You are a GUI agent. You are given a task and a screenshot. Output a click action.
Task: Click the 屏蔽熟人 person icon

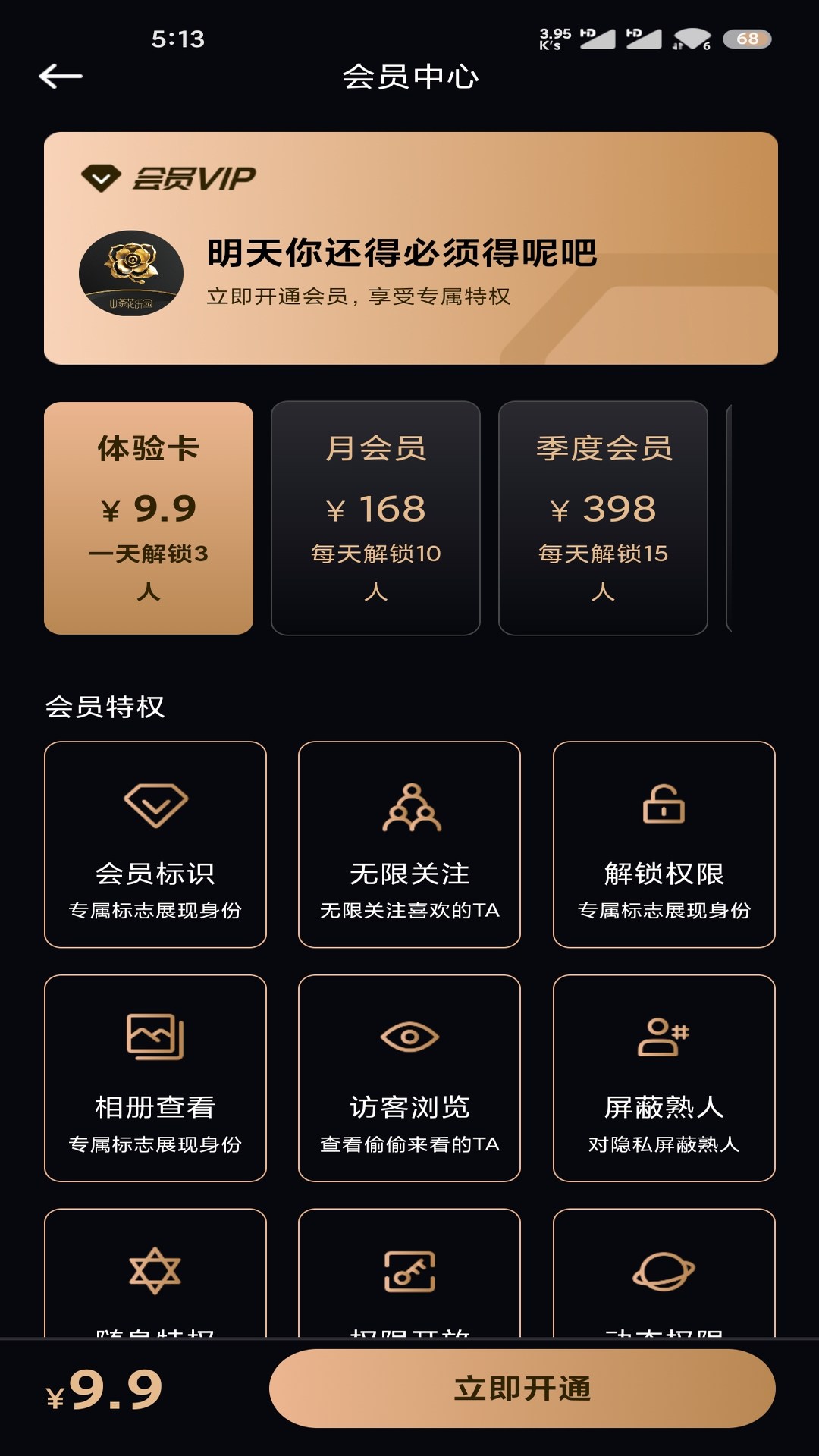[x=664, y=1039]
